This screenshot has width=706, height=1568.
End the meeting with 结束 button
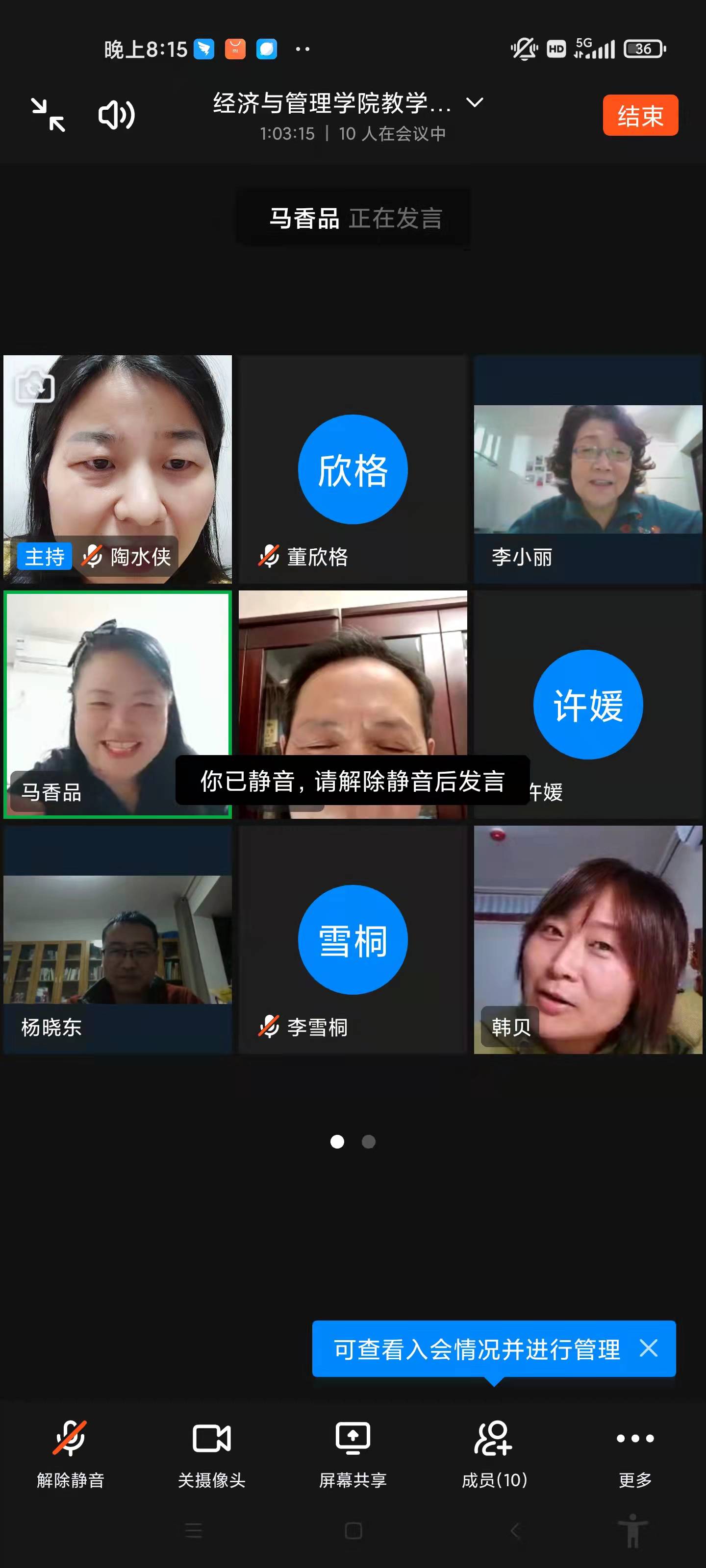tap(640, 115)
